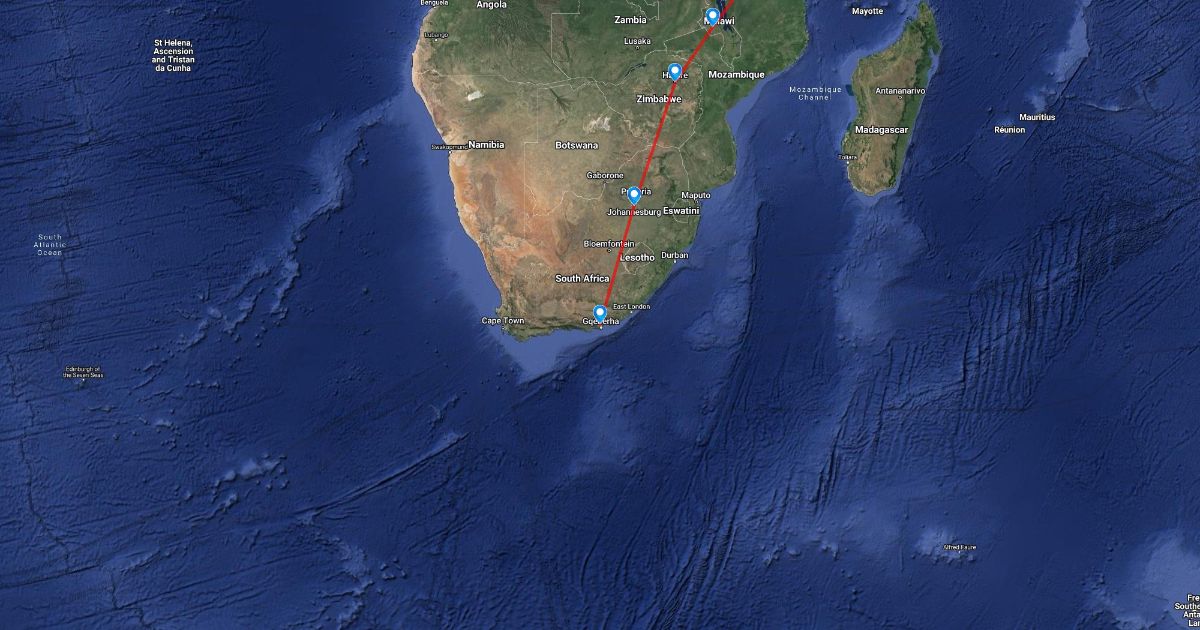The image size is (1200, 630).
Task: Select the map marker in Malawi
Action: (x=712, y=16)
